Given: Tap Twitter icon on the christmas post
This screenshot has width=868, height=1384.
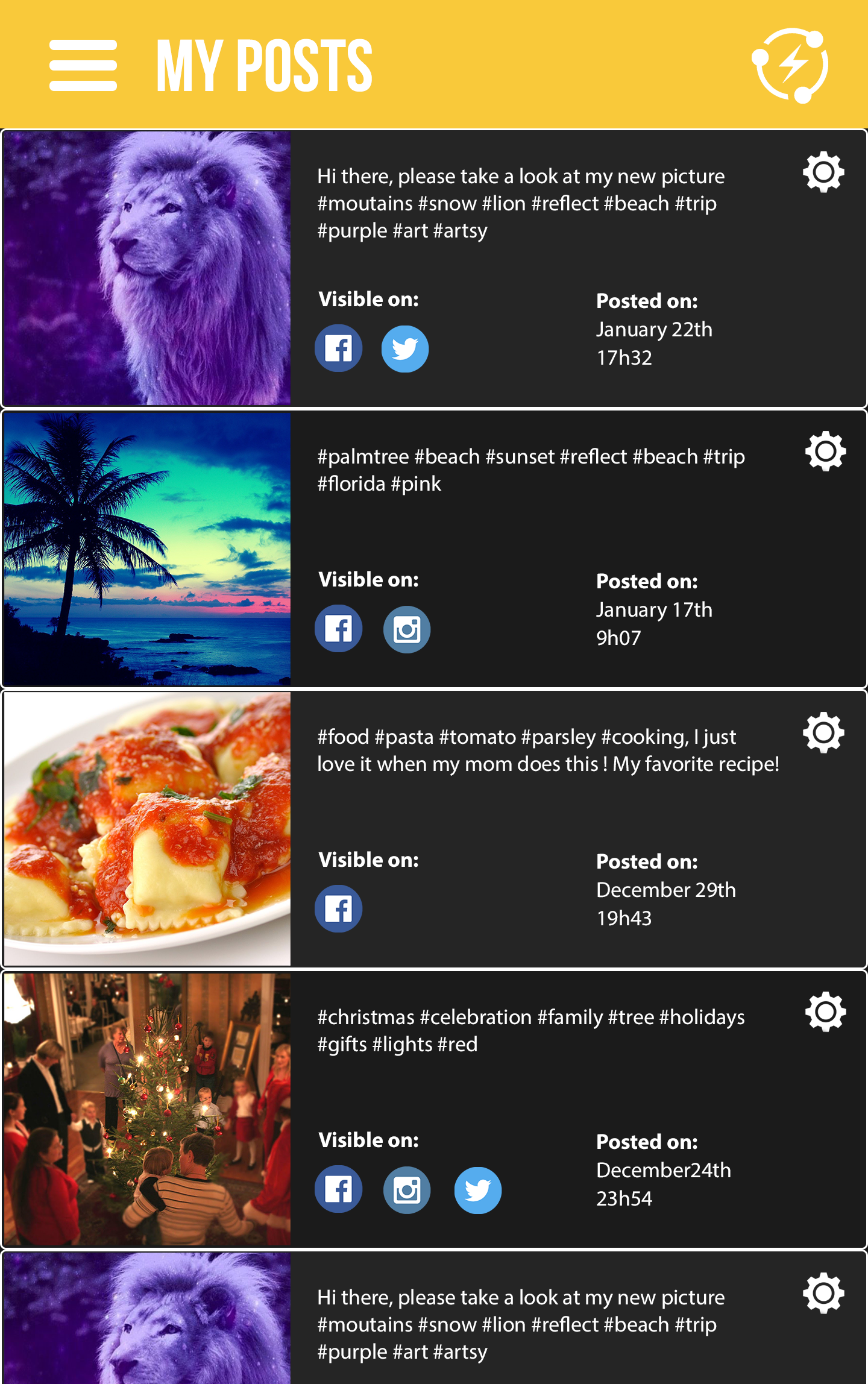Looking at the screenshot, I should 477,1190.
